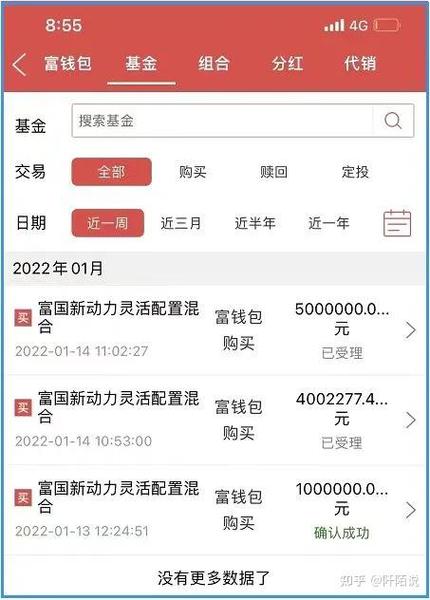Select the 全部 transaction filter
Image resolution: width=430 pixels, height=600 pixels.
[111, 172]
